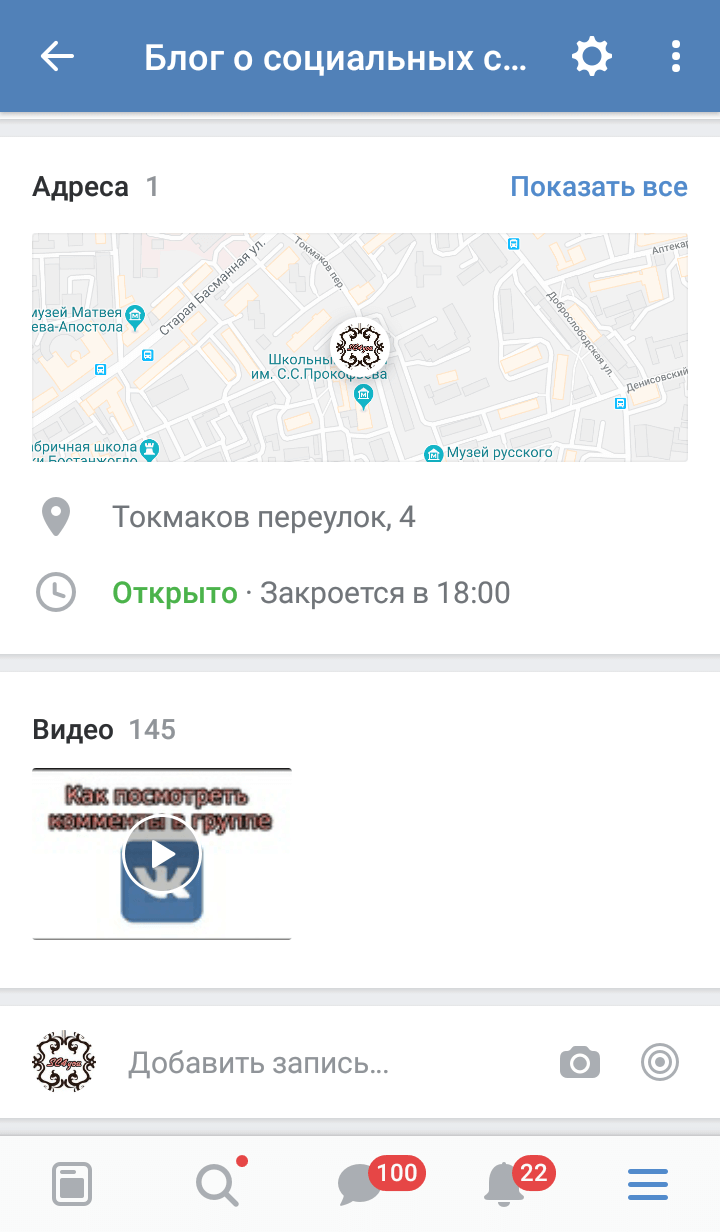
Task: Open the three-dot overflow menu
Action: tap(676, 57)
